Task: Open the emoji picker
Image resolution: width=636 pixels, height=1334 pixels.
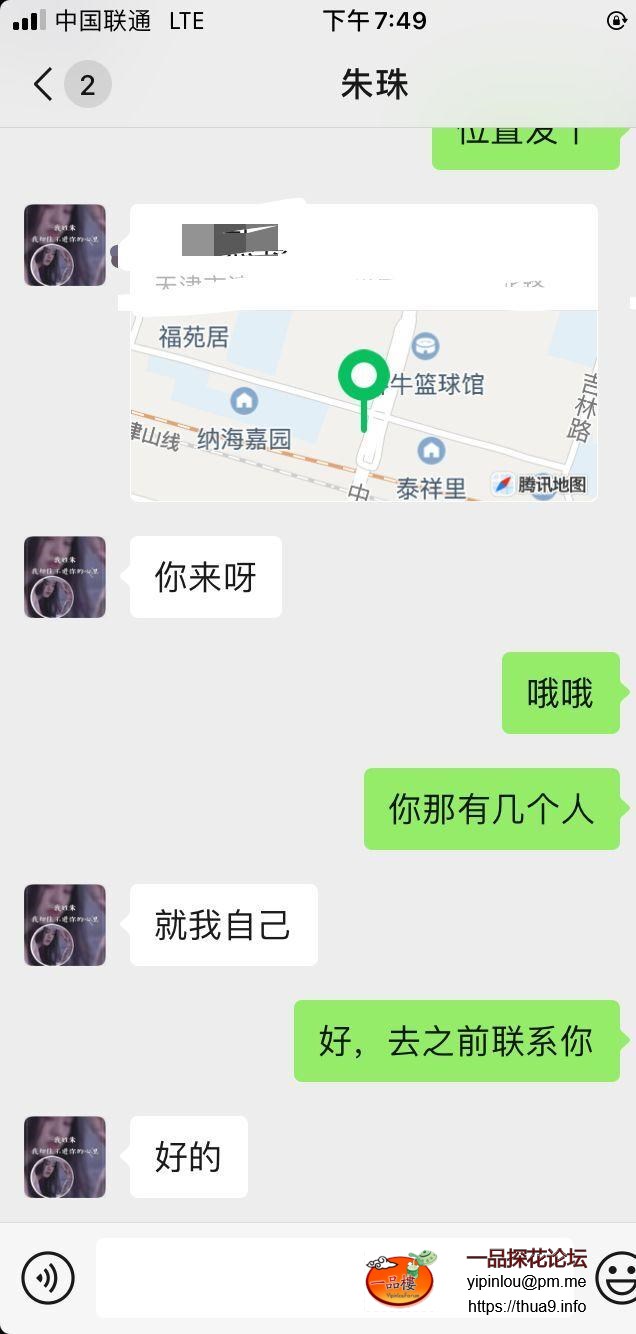Action: 618,1277
